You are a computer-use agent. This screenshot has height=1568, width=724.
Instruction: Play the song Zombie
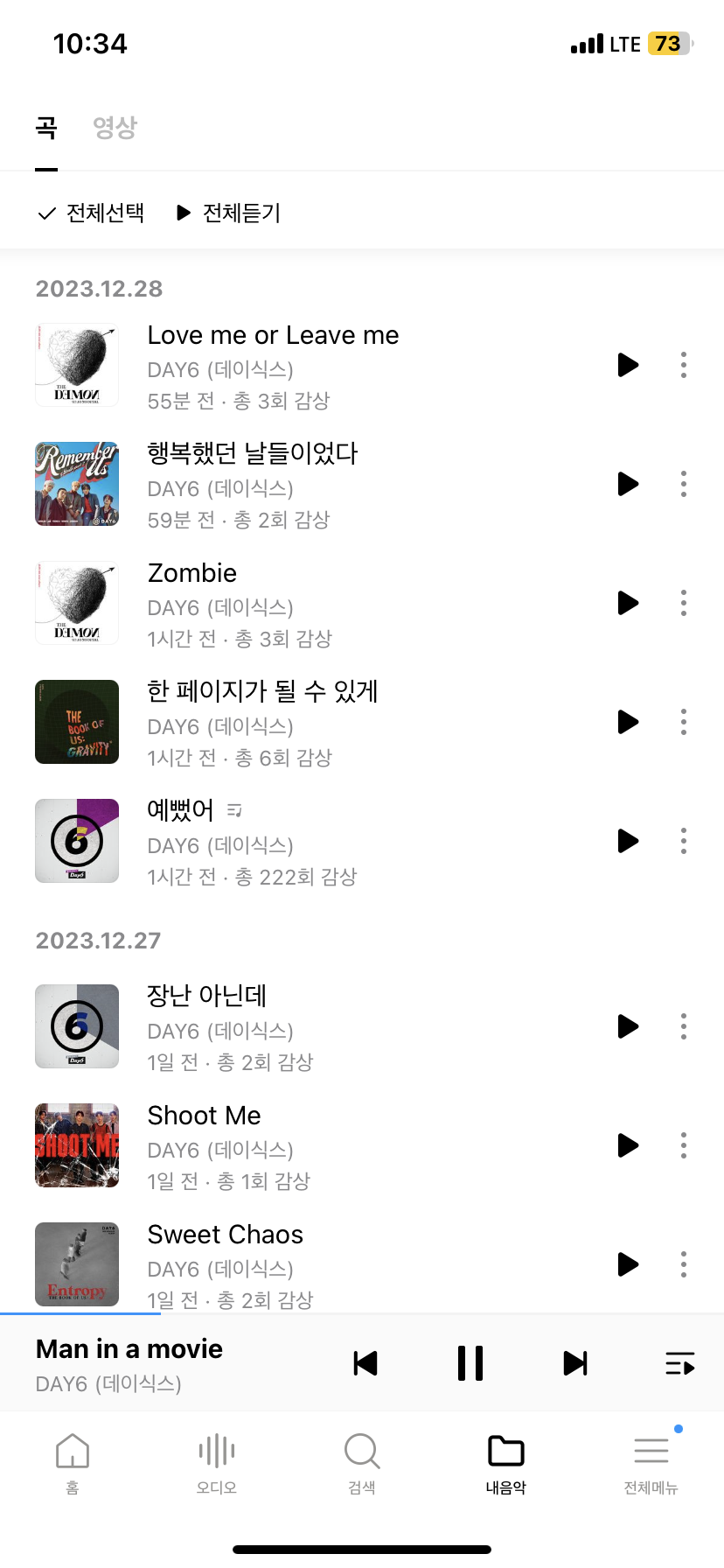tap(628, 603)
